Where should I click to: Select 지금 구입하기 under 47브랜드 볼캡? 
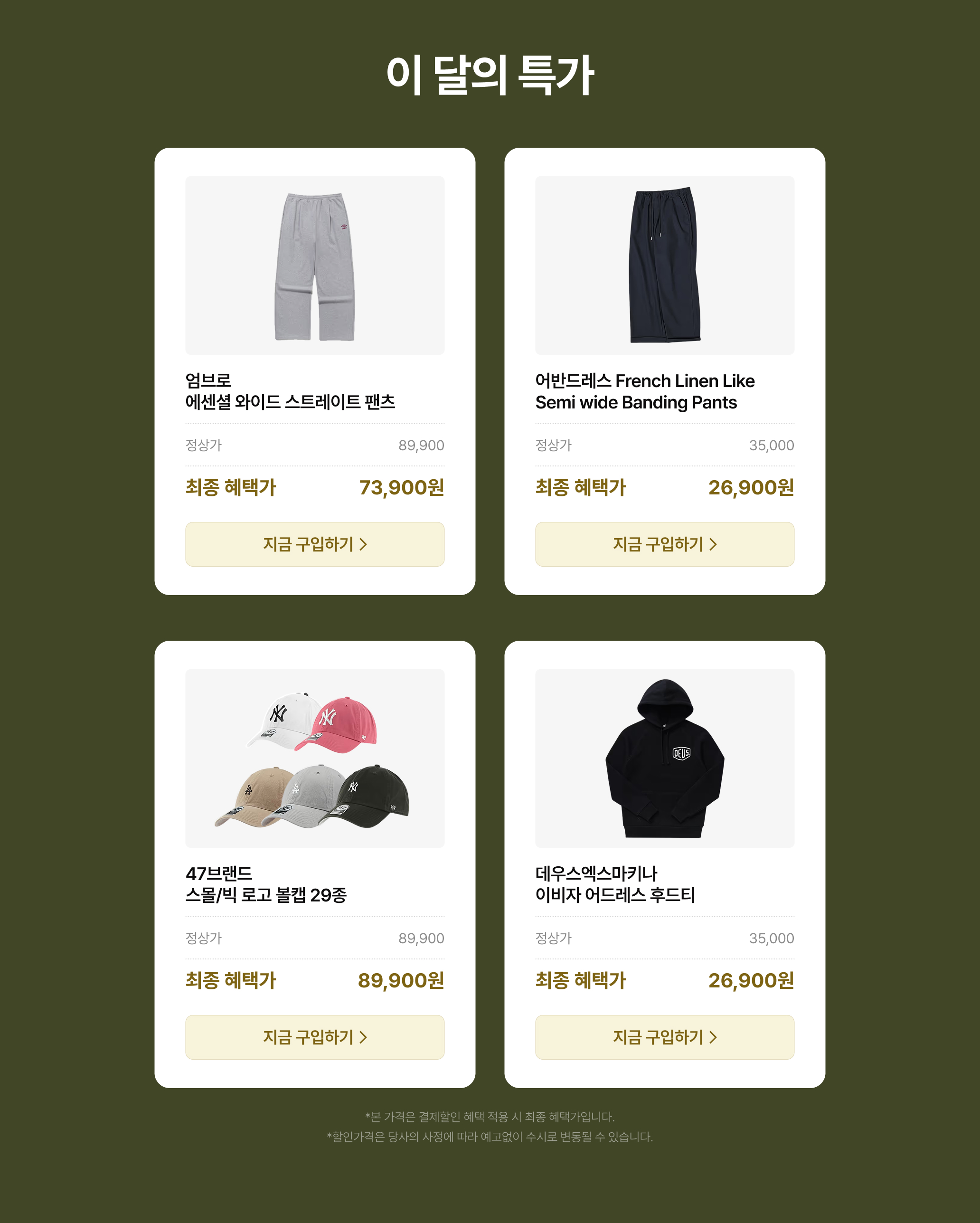(x=315, y=1037)
